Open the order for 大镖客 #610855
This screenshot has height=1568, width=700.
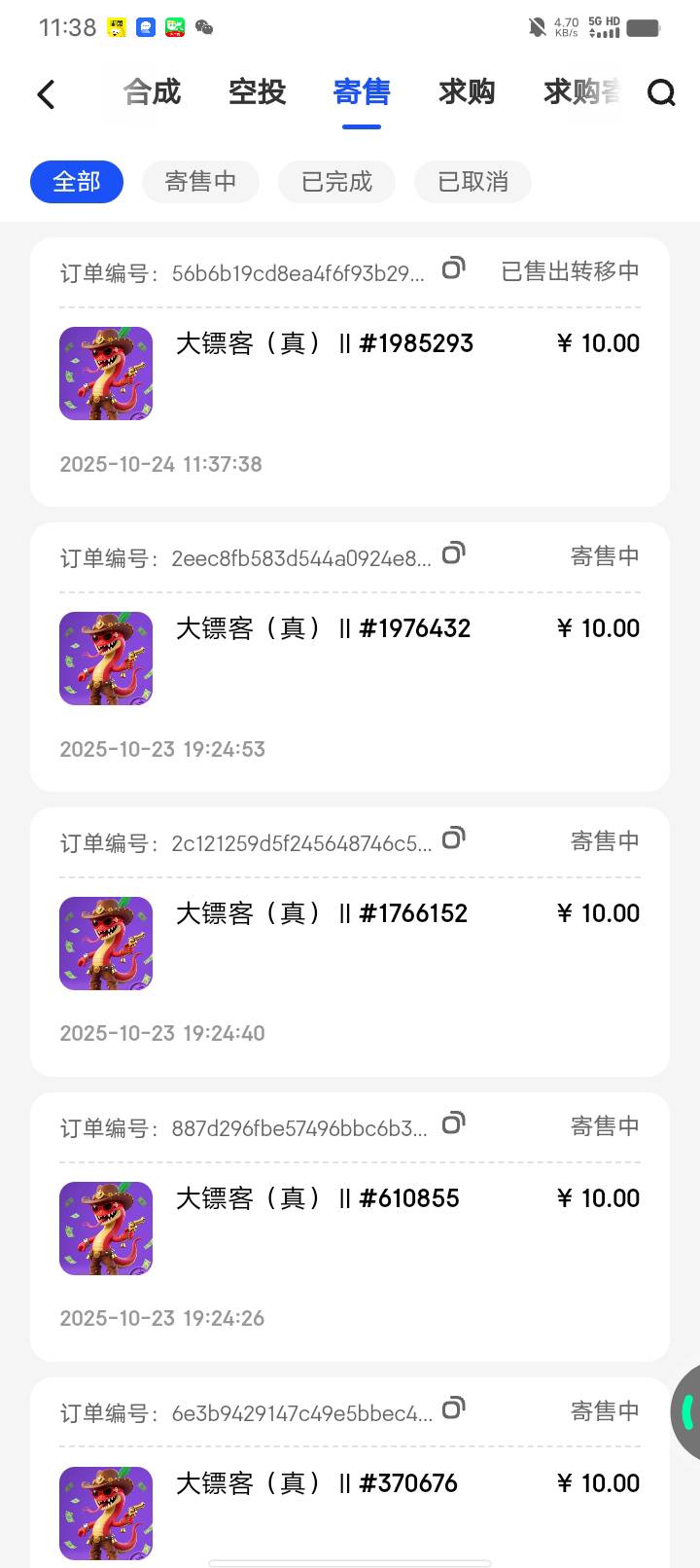350,1229
